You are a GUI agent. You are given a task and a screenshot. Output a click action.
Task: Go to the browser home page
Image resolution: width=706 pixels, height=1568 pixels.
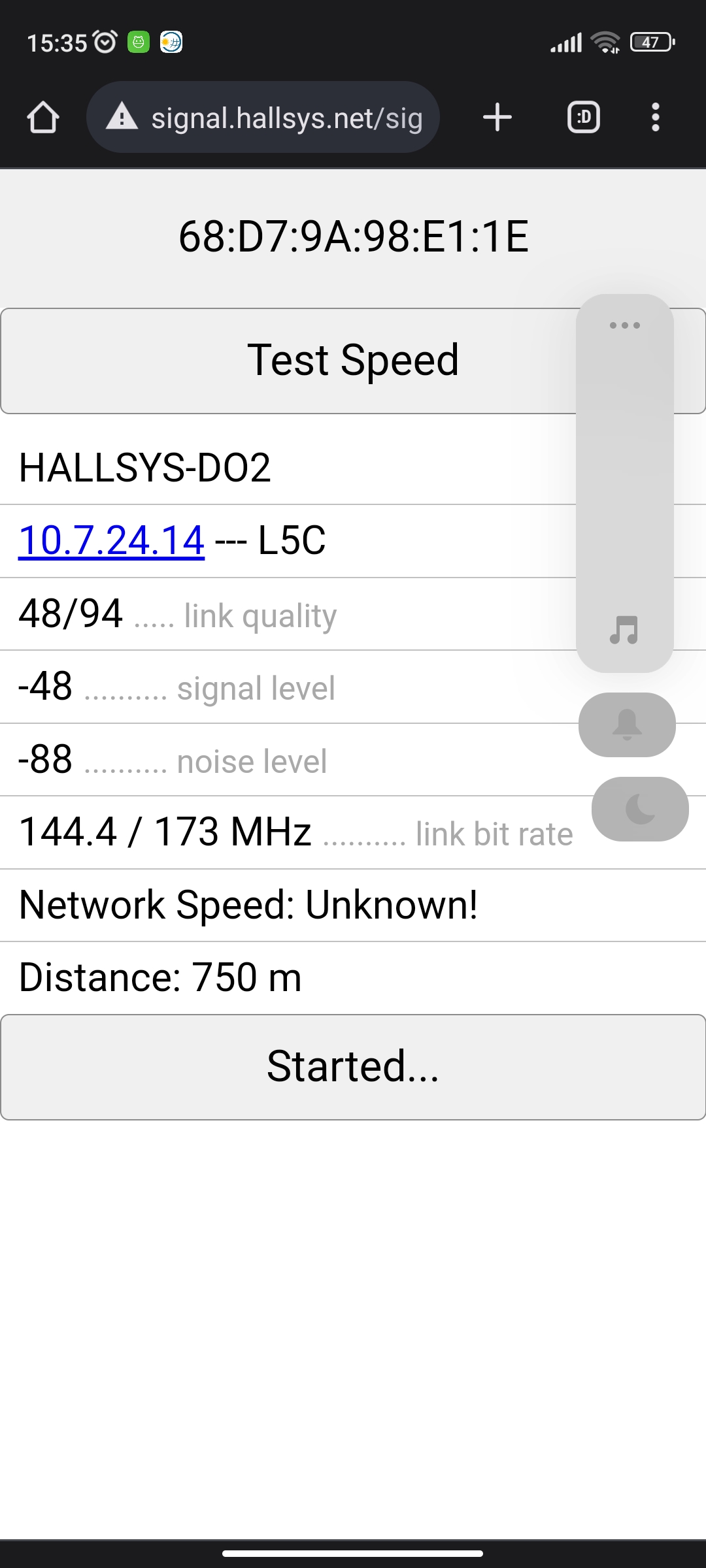click(43, 118)
